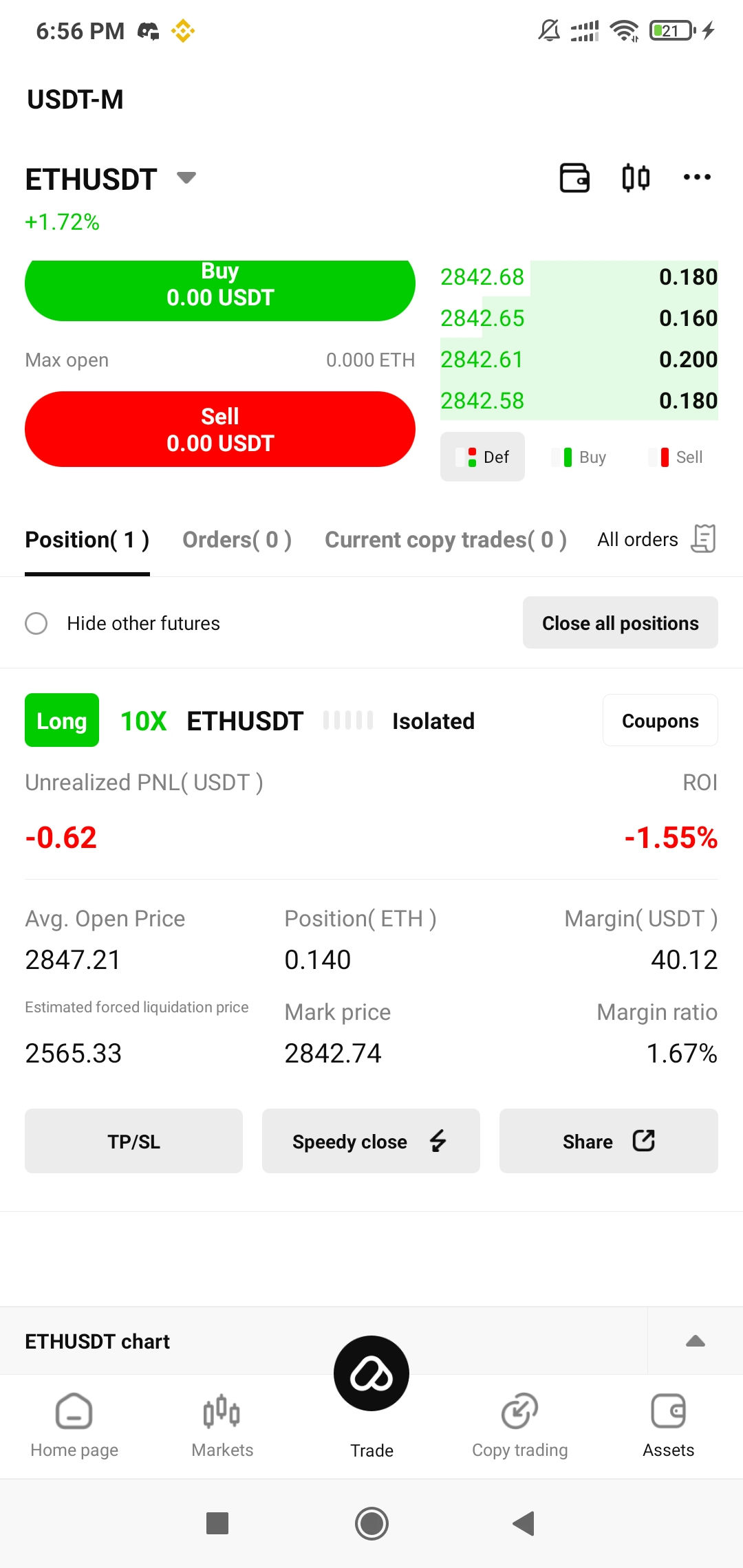Switch to the Orders(0) tab
Screen dimensions: 743x1568
pyautogui.click(x=237, y=540)
